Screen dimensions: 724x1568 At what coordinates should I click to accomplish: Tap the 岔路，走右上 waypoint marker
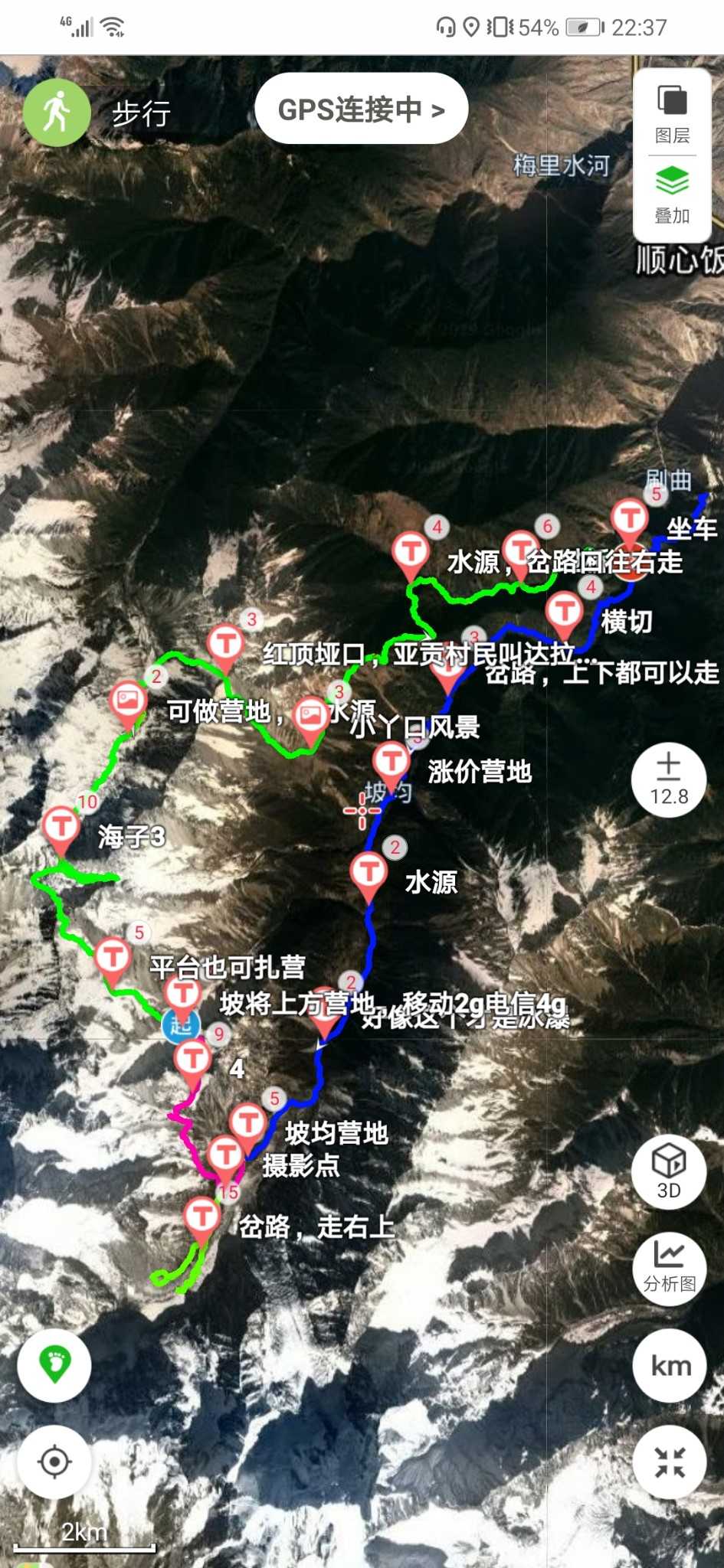[x=201, y=1217]
